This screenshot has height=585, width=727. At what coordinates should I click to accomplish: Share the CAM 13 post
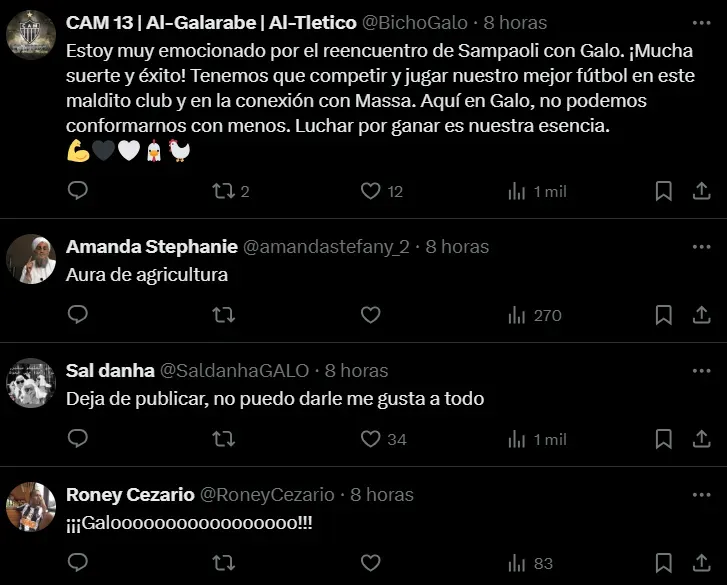pos(699,191)
